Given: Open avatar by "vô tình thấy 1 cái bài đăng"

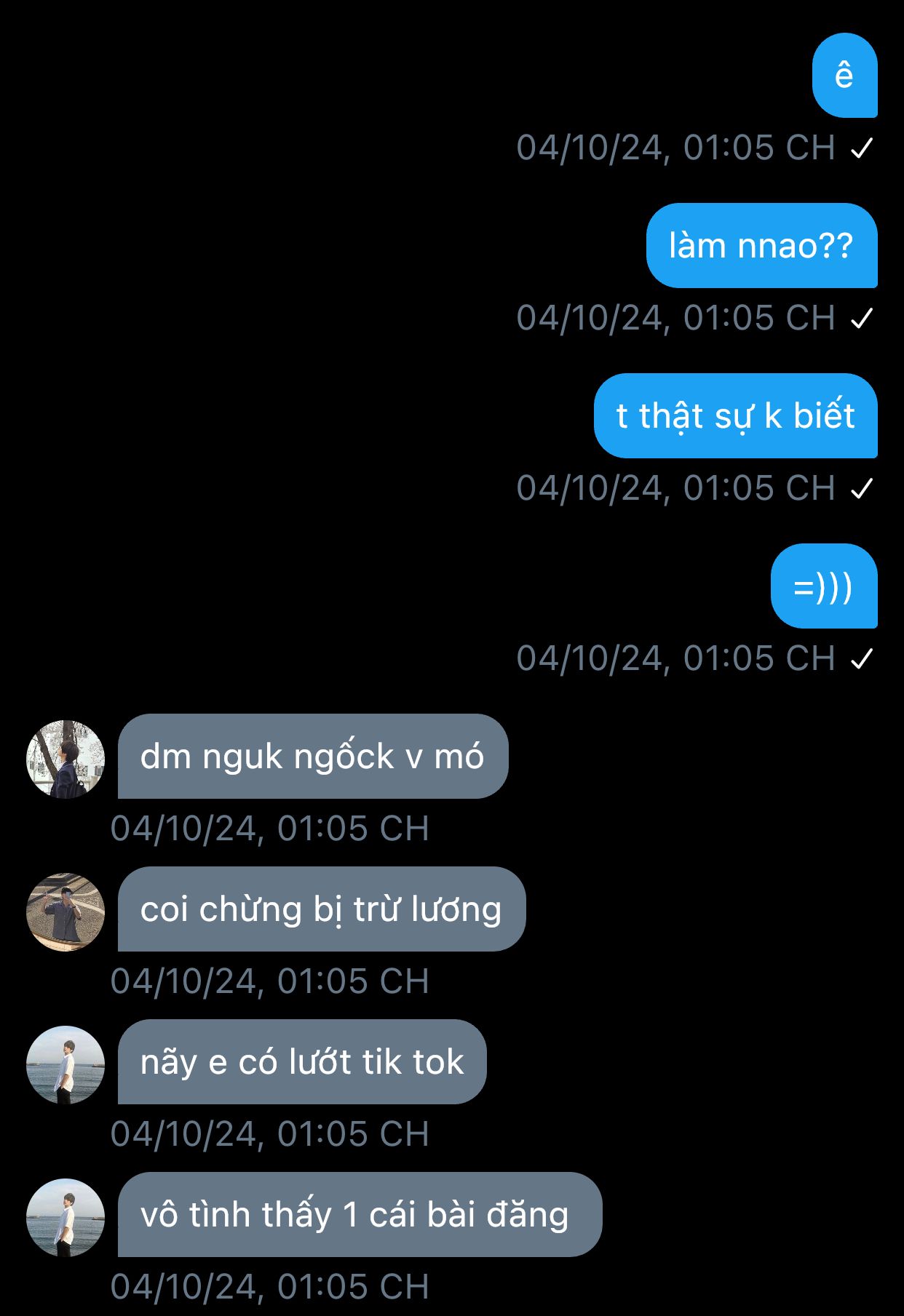Looking at the screenshot, I should click(66, 1217).
